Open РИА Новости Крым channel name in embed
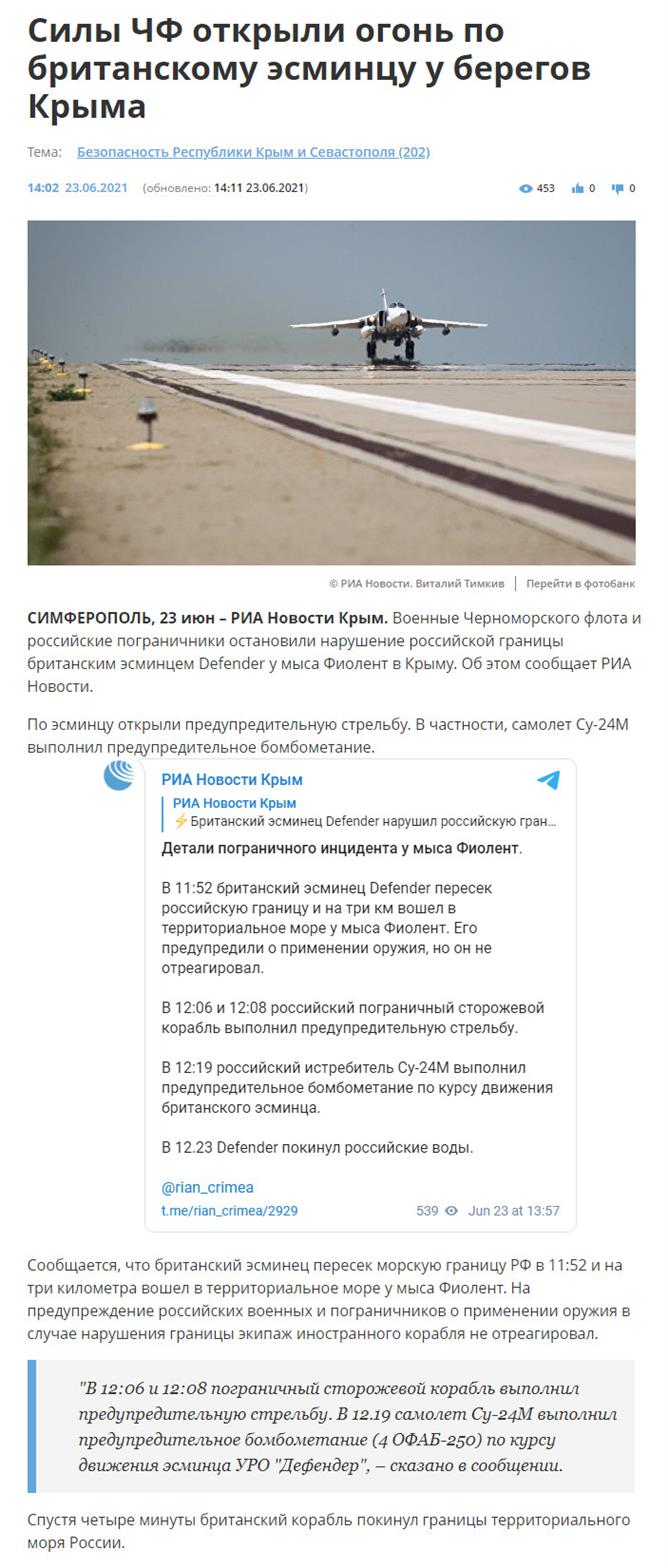Image resolution: width=668 pixels, height=1568 pixels. point(232,780)
